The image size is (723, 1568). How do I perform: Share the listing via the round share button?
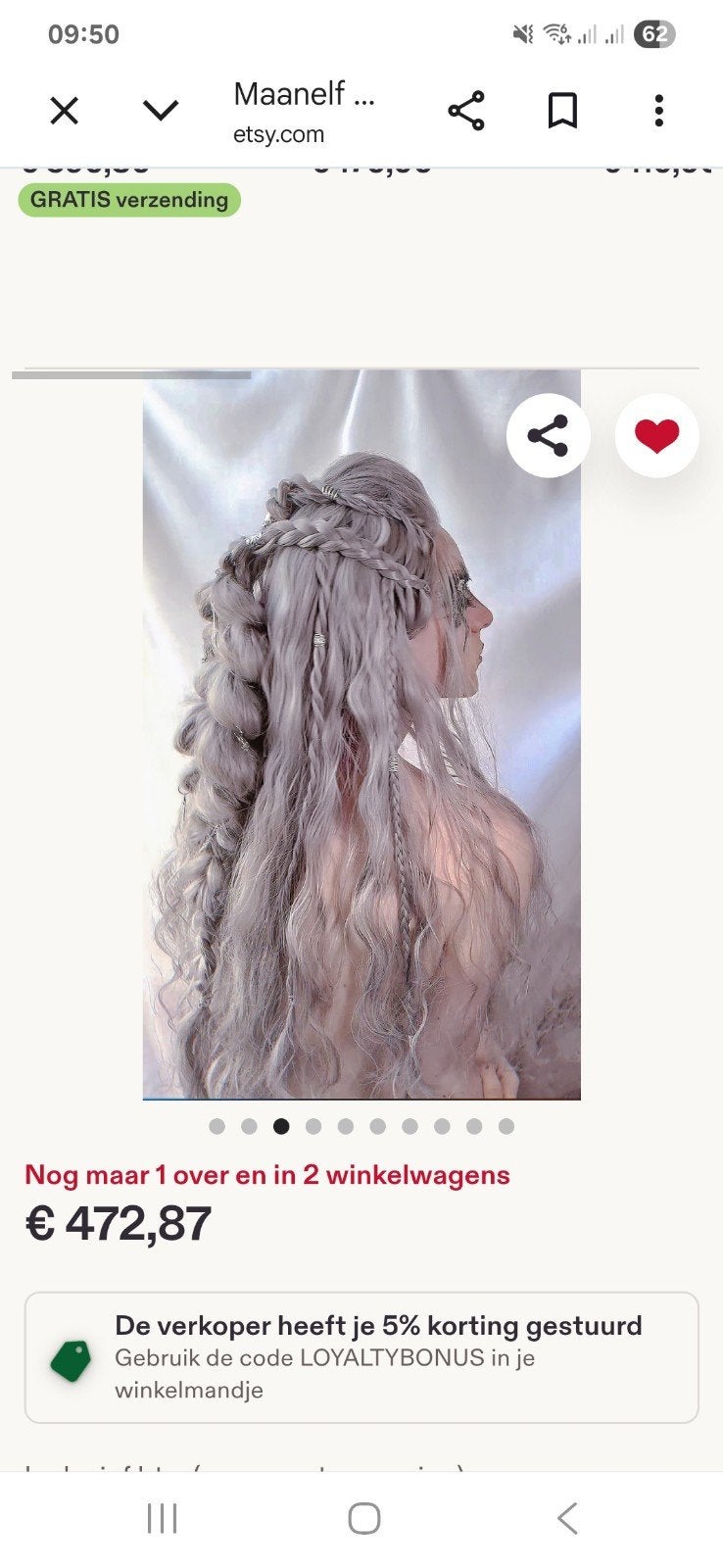(549, 435)
